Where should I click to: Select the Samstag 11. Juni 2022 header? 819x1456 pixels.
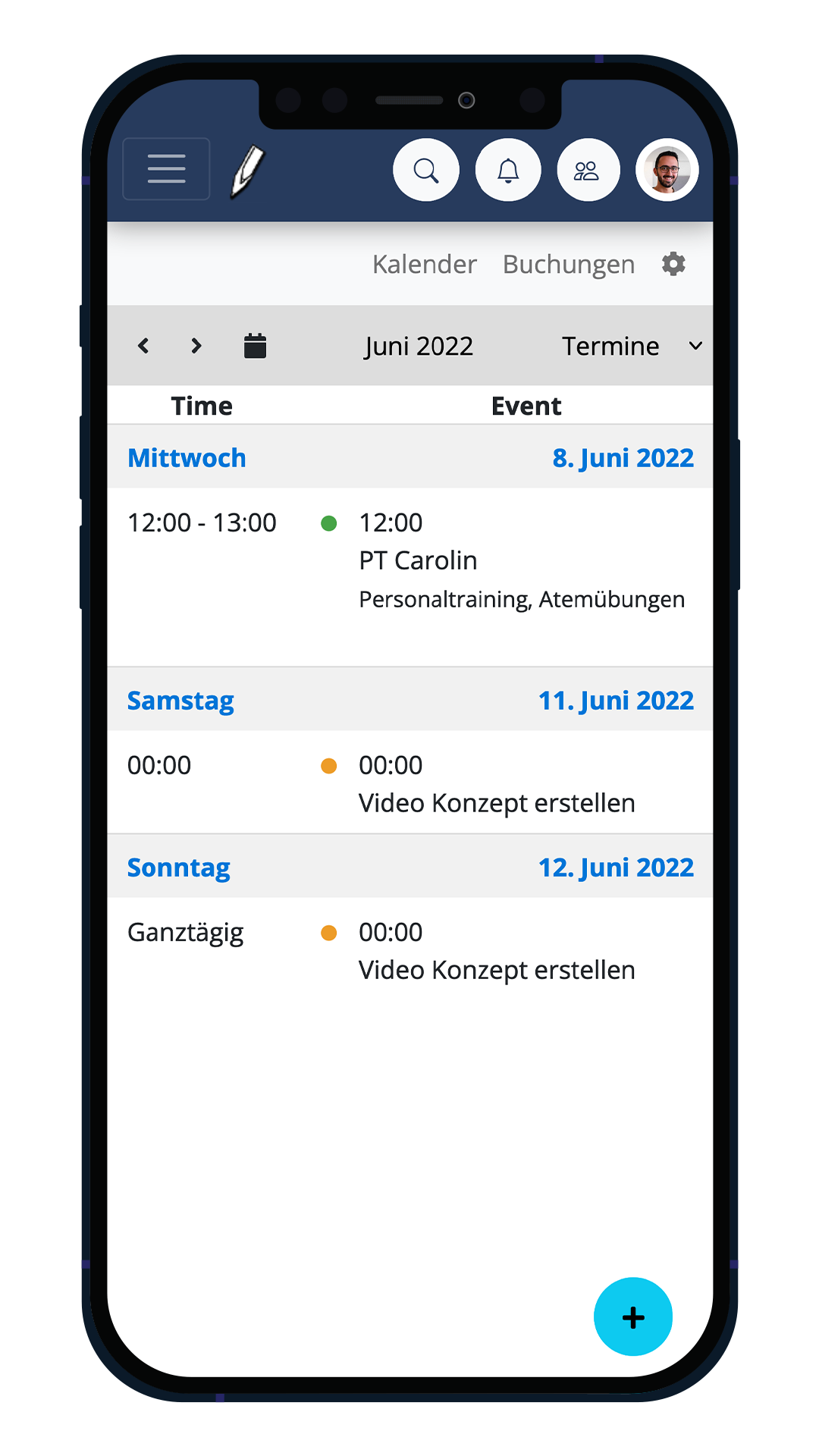coord(410,699)
